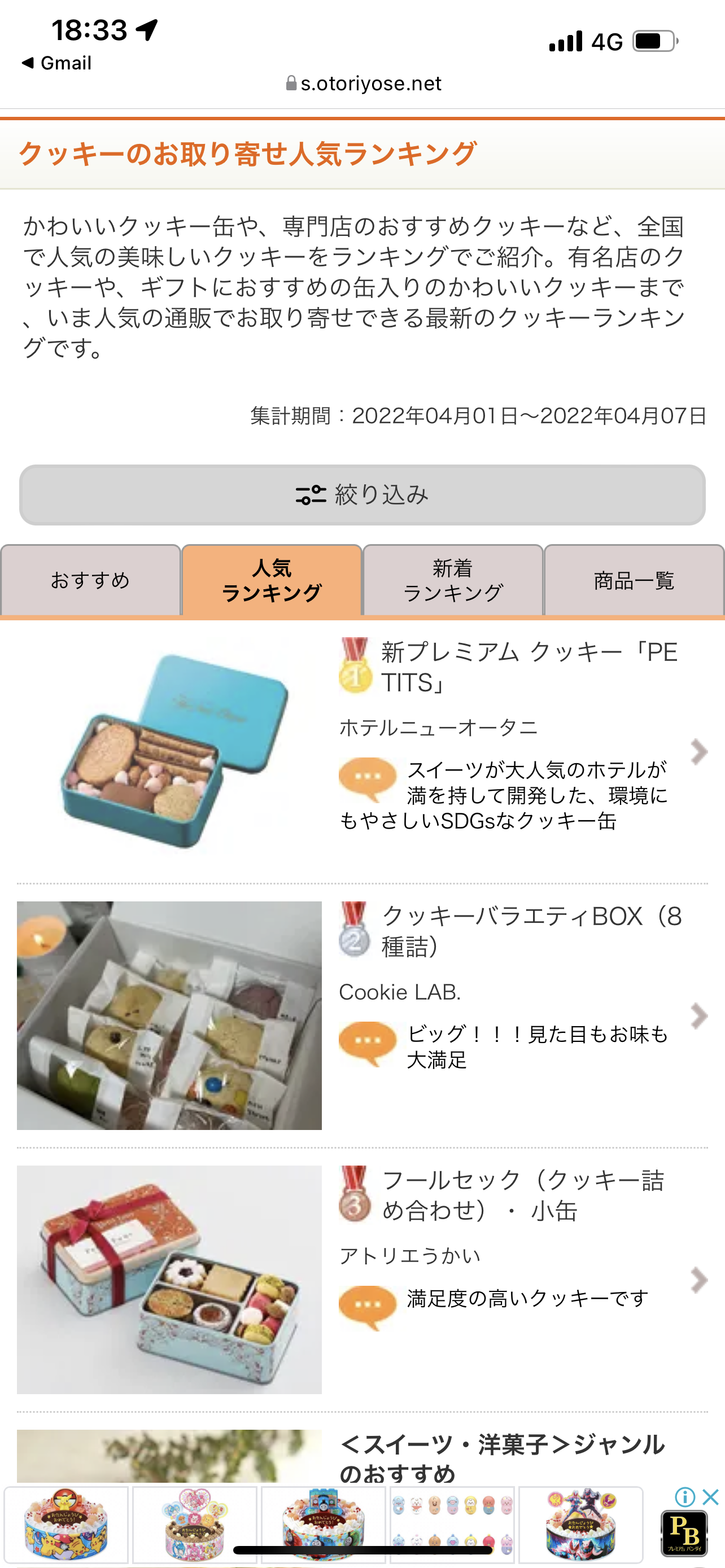The height and width of the screenshot is (1568, 725).
Task: Open the 商品一覧 tab
Action: pos(634,580)
